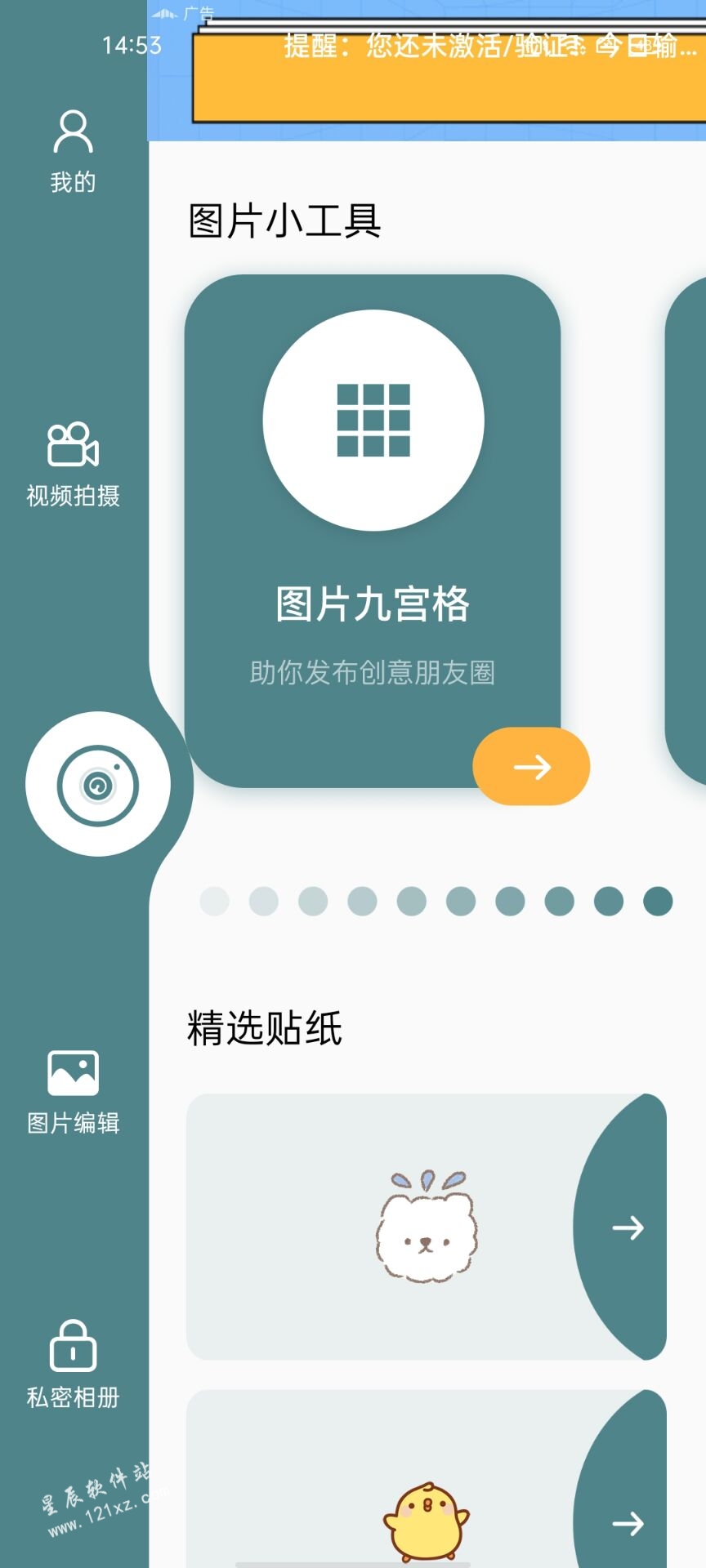Viewport: 706px width, 1568px height.
Task: Tap the round camera button
Action: 98,784
